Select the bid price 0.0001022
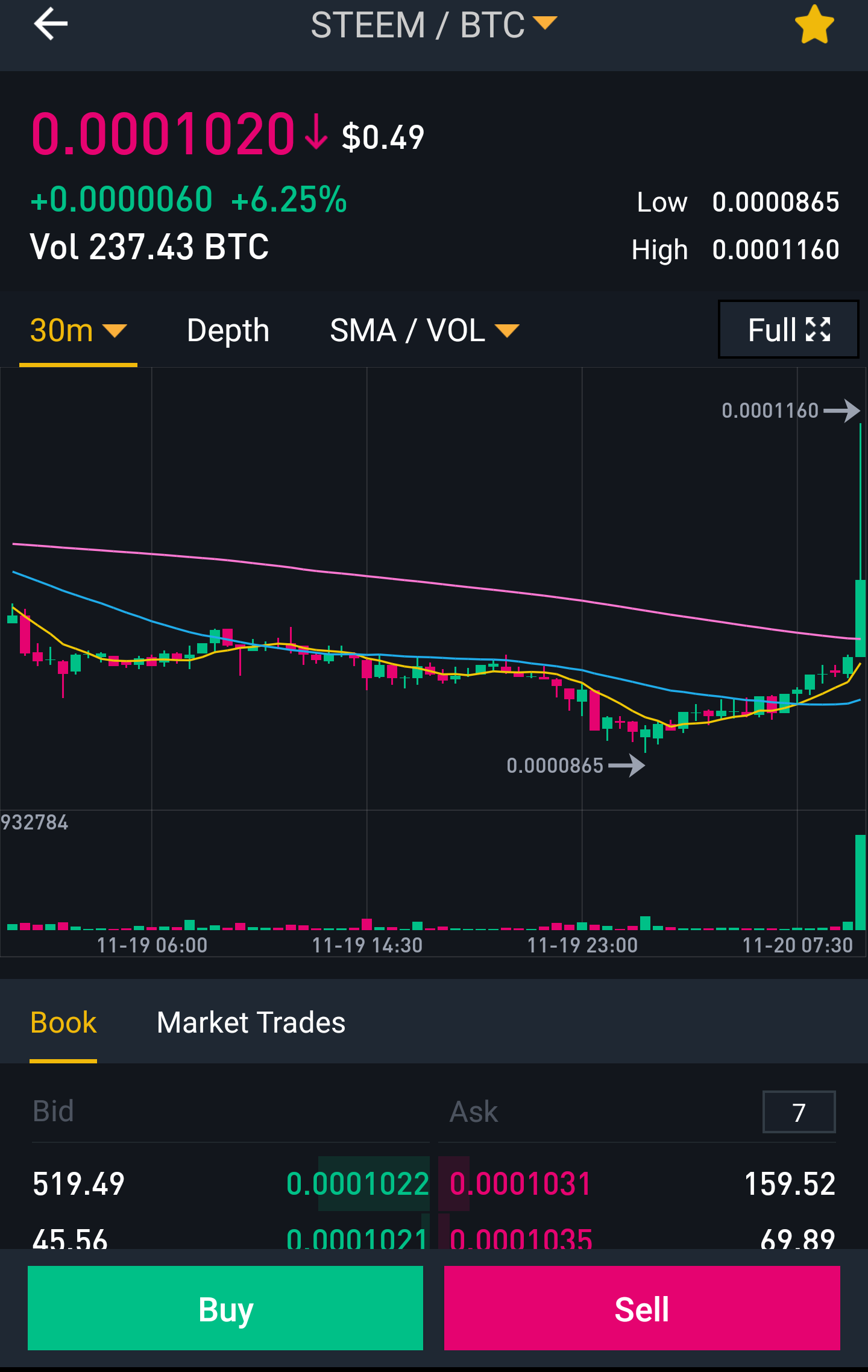868x1372 pixels. tap(357, 1183)
